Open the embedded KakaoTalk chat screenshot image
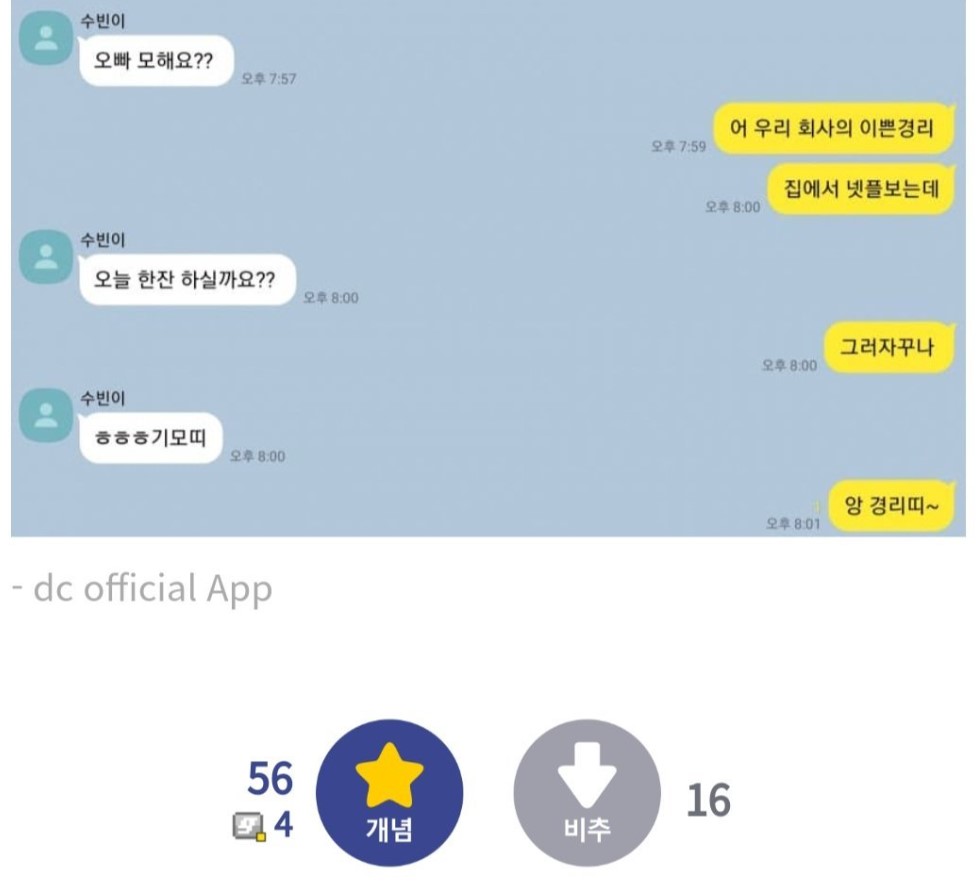Screen dimensions: 977x882 [x=488, y=268]
